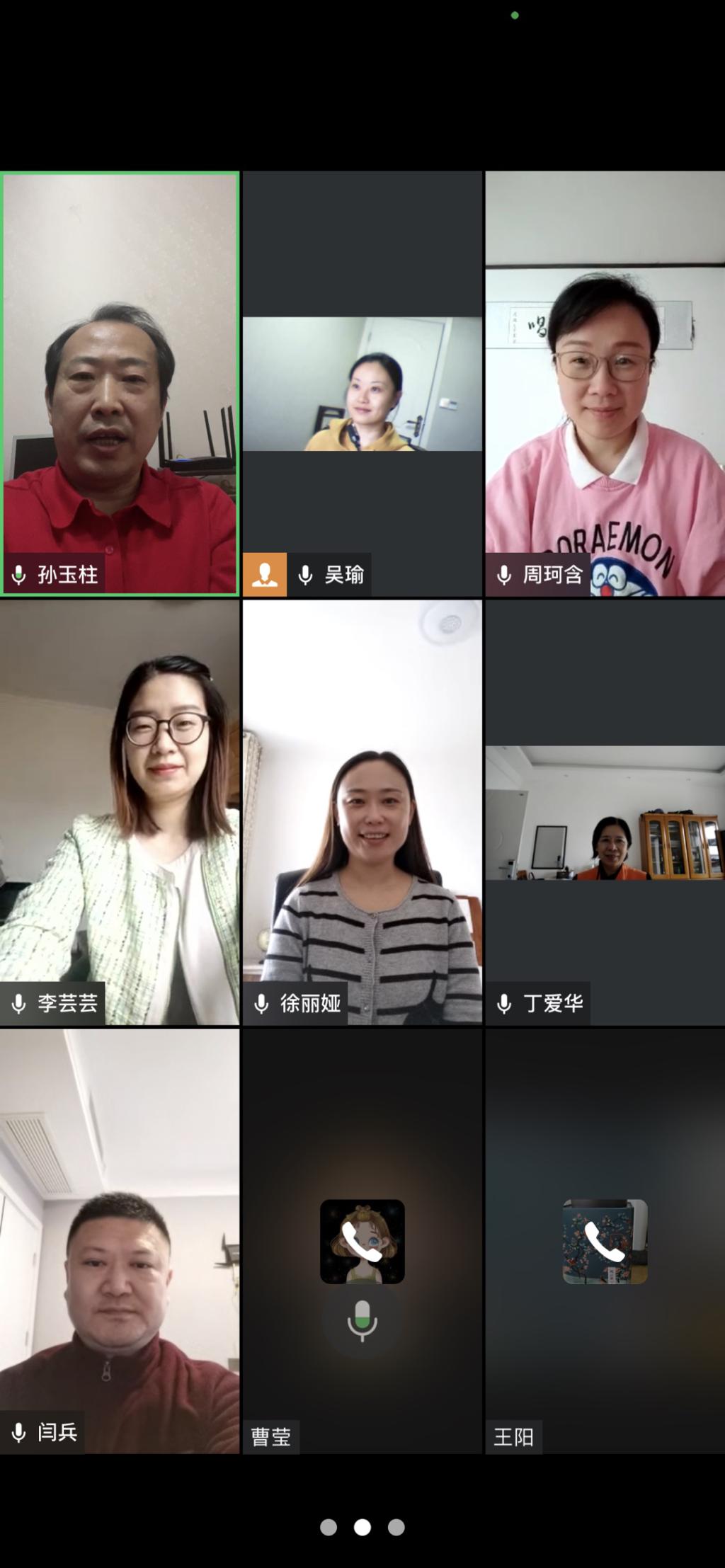Tap 闫兵's video tile
The image size is (725, 1568).
tap(120, 1241)
